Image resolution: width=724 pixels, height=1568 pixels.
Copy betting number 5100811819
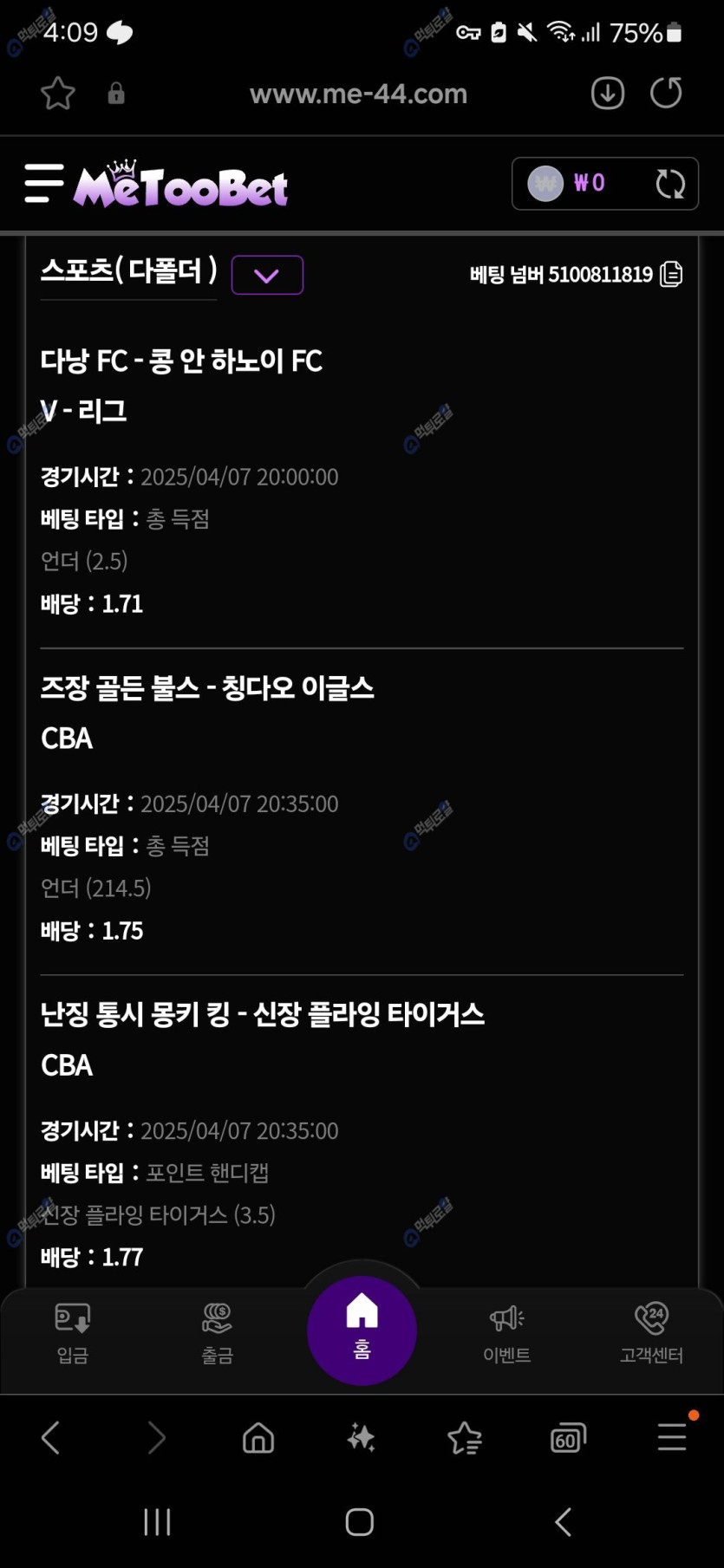click(671, 275)
